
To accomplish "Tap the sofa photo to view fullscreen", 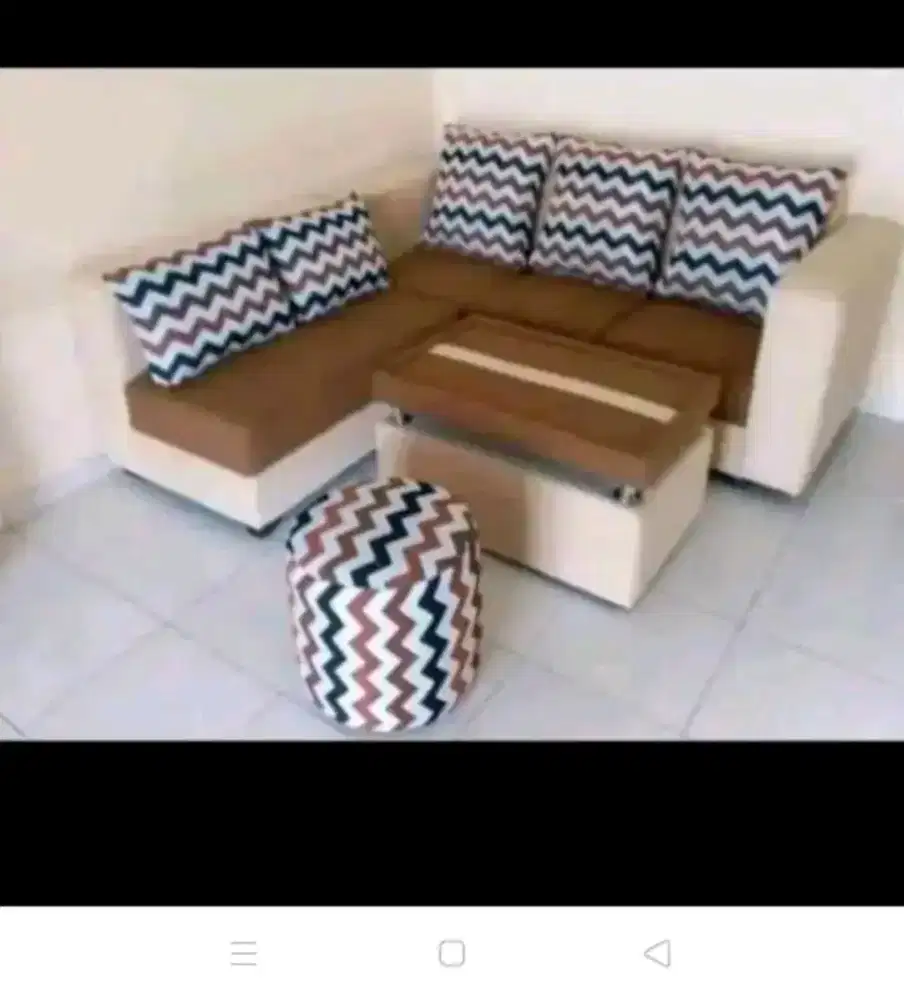I will (x=450, y=400).
